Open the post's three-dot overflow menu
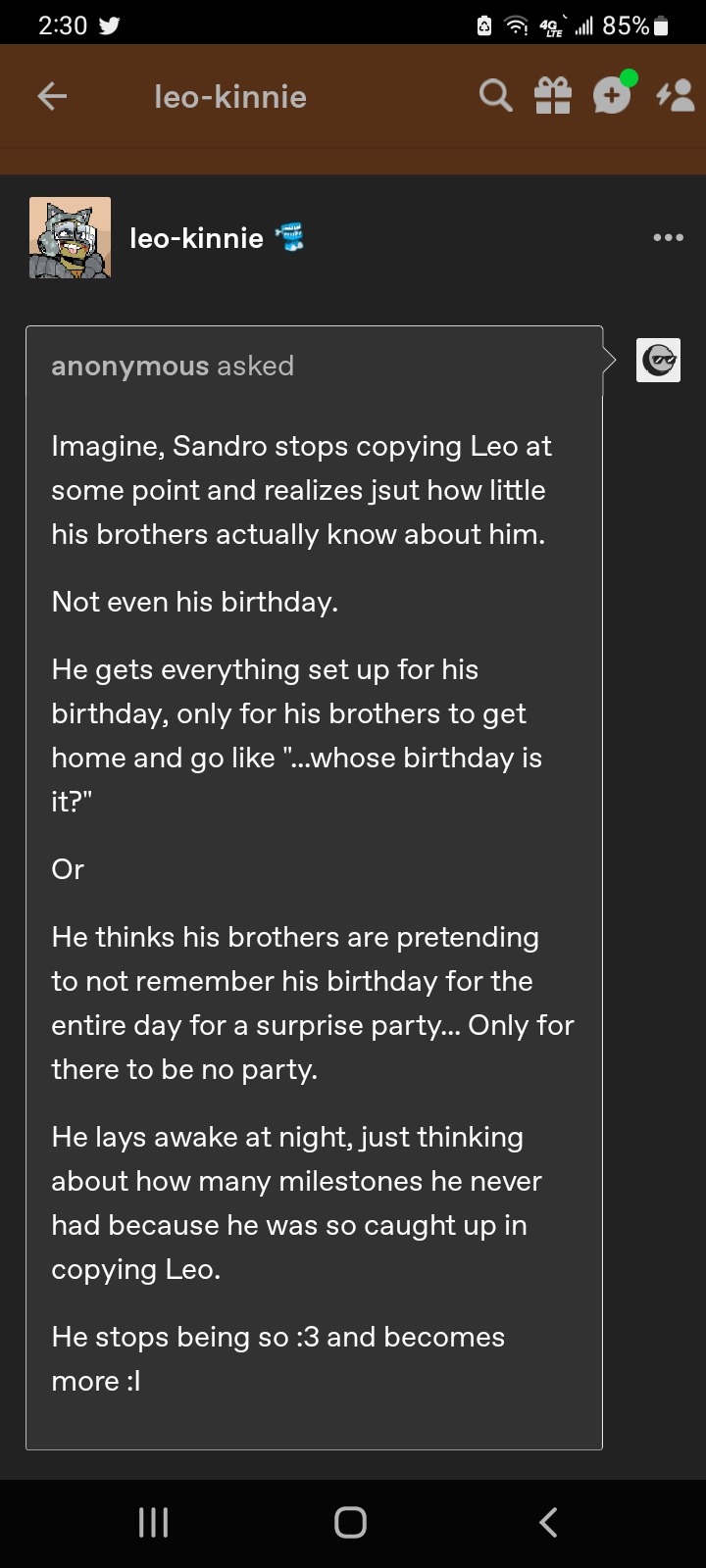This screenshot has height=1568, width=706. tap(668, 237)
